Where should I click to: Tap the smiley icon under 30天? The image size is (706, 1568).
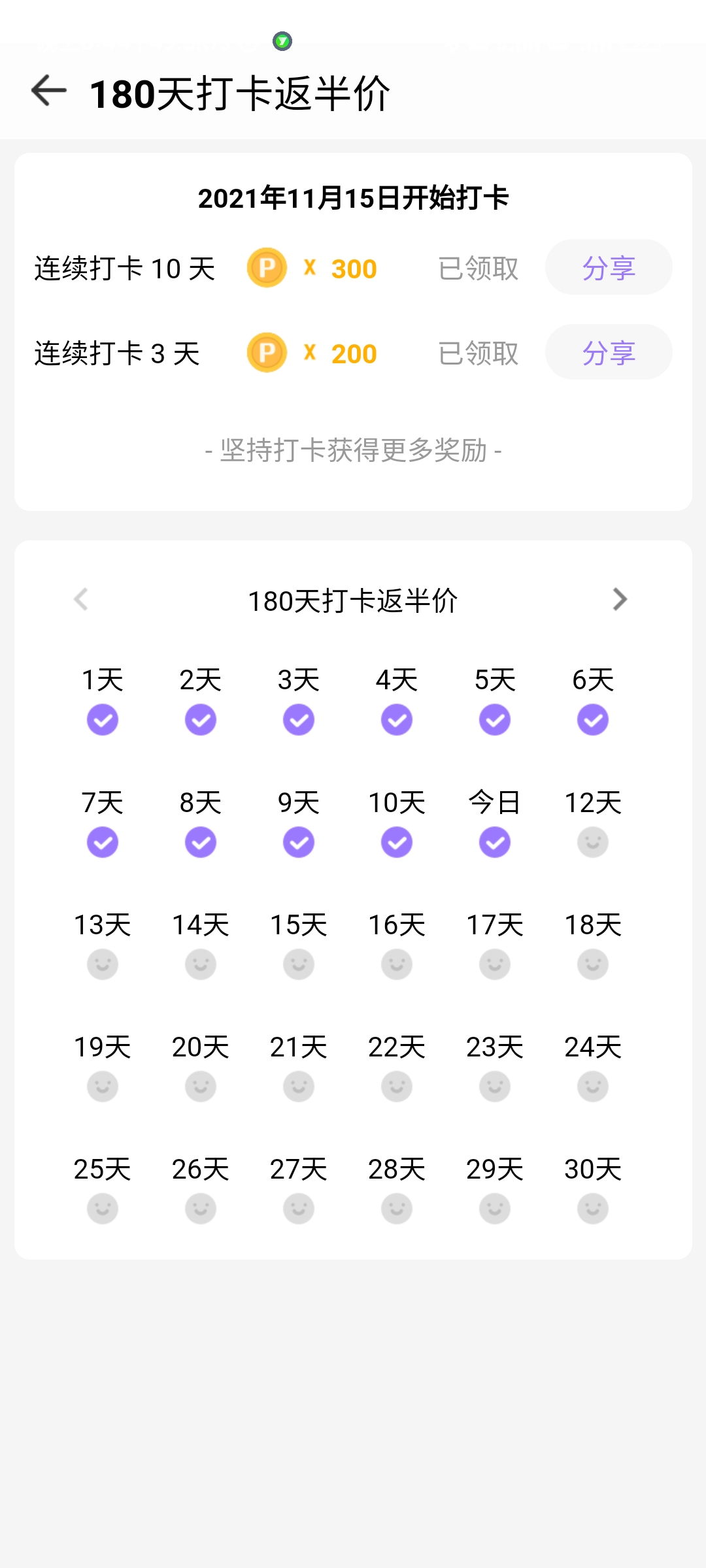pos(592,1209)
